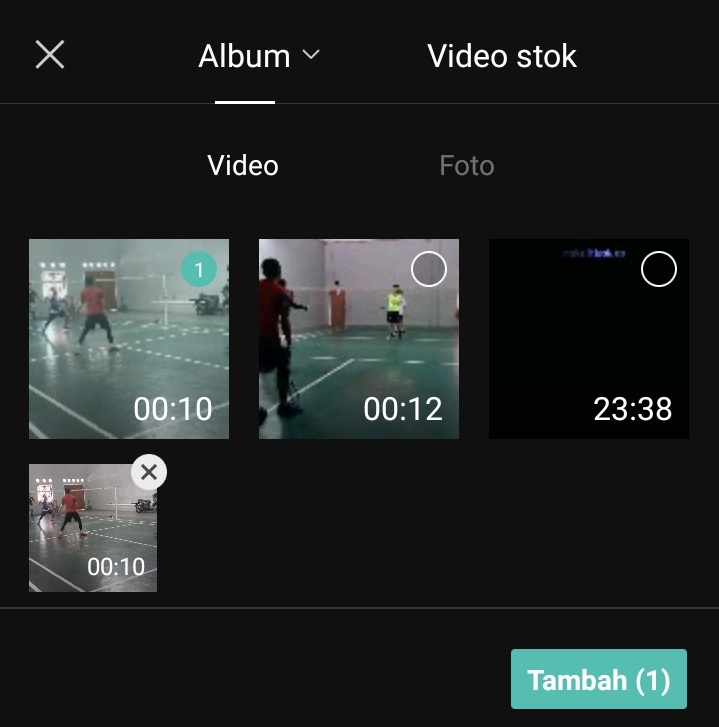The height and width of the screenshot is (727, 719).
Task: Switch to the Video stok tab
Action: point(502,56)
